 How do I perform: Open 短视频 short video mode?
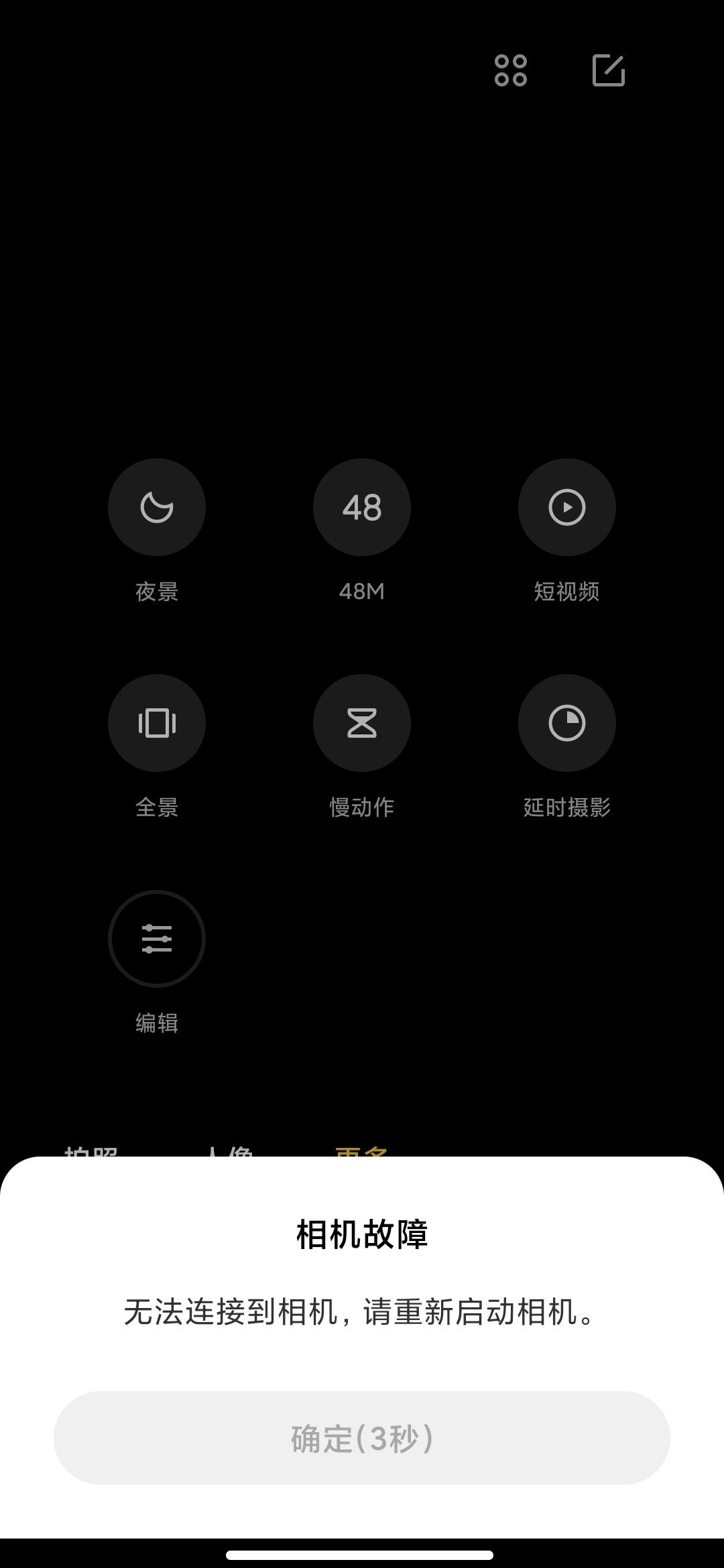tap(567, 507)
